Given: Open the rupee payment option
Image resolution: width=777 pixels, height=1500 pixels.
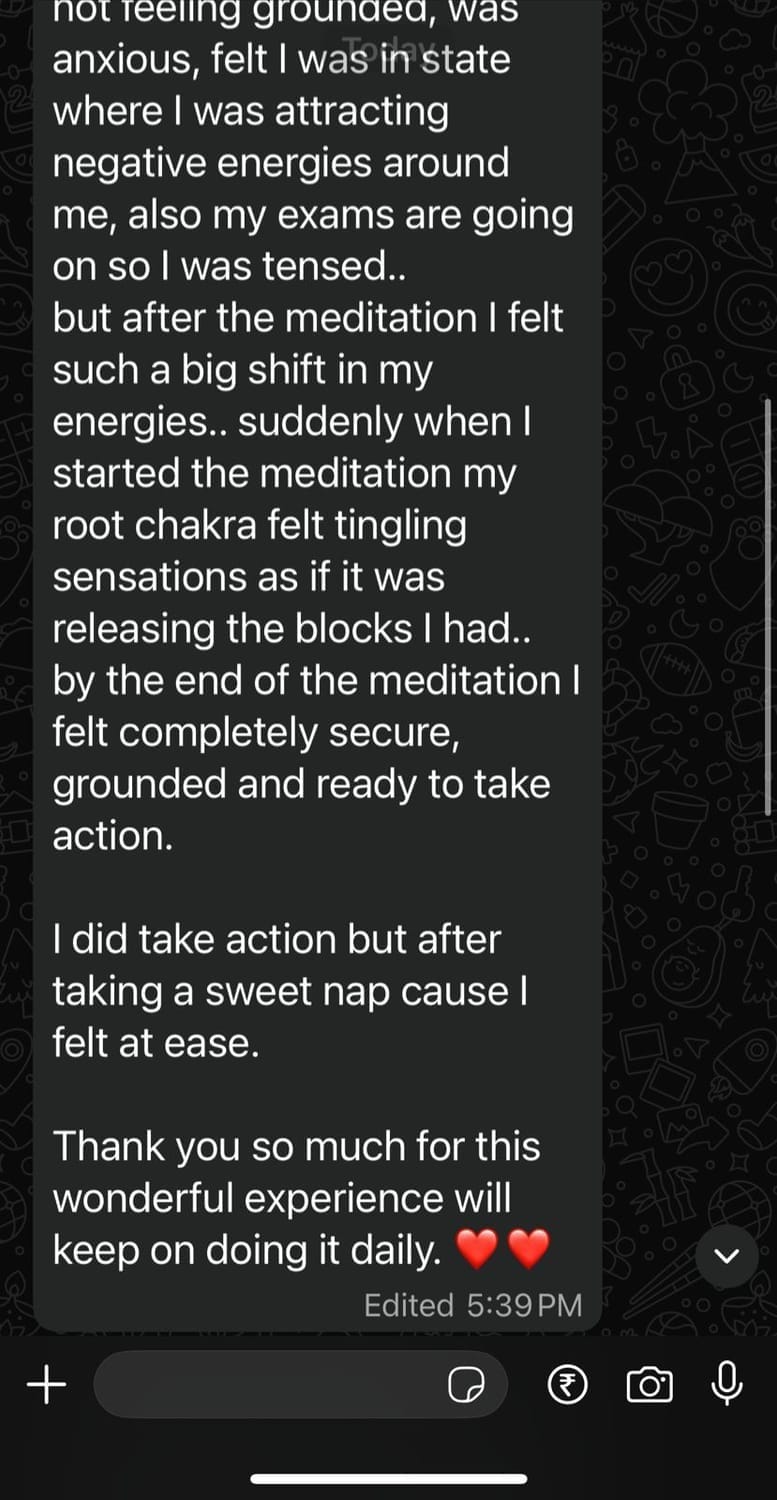Looking at the screenshot, I should coord(568,1385).
